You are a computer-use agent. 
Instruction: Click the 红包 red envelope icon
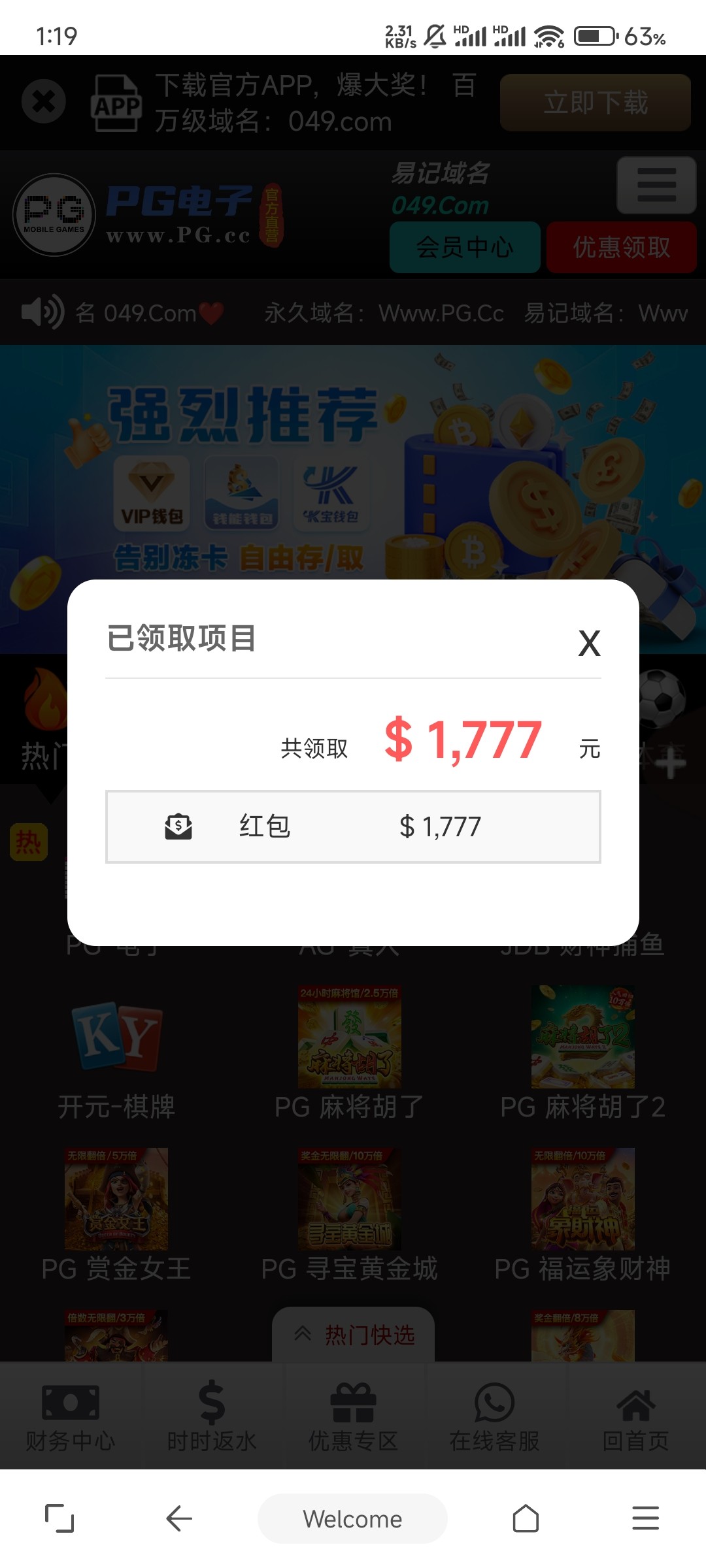coord(178,827)
